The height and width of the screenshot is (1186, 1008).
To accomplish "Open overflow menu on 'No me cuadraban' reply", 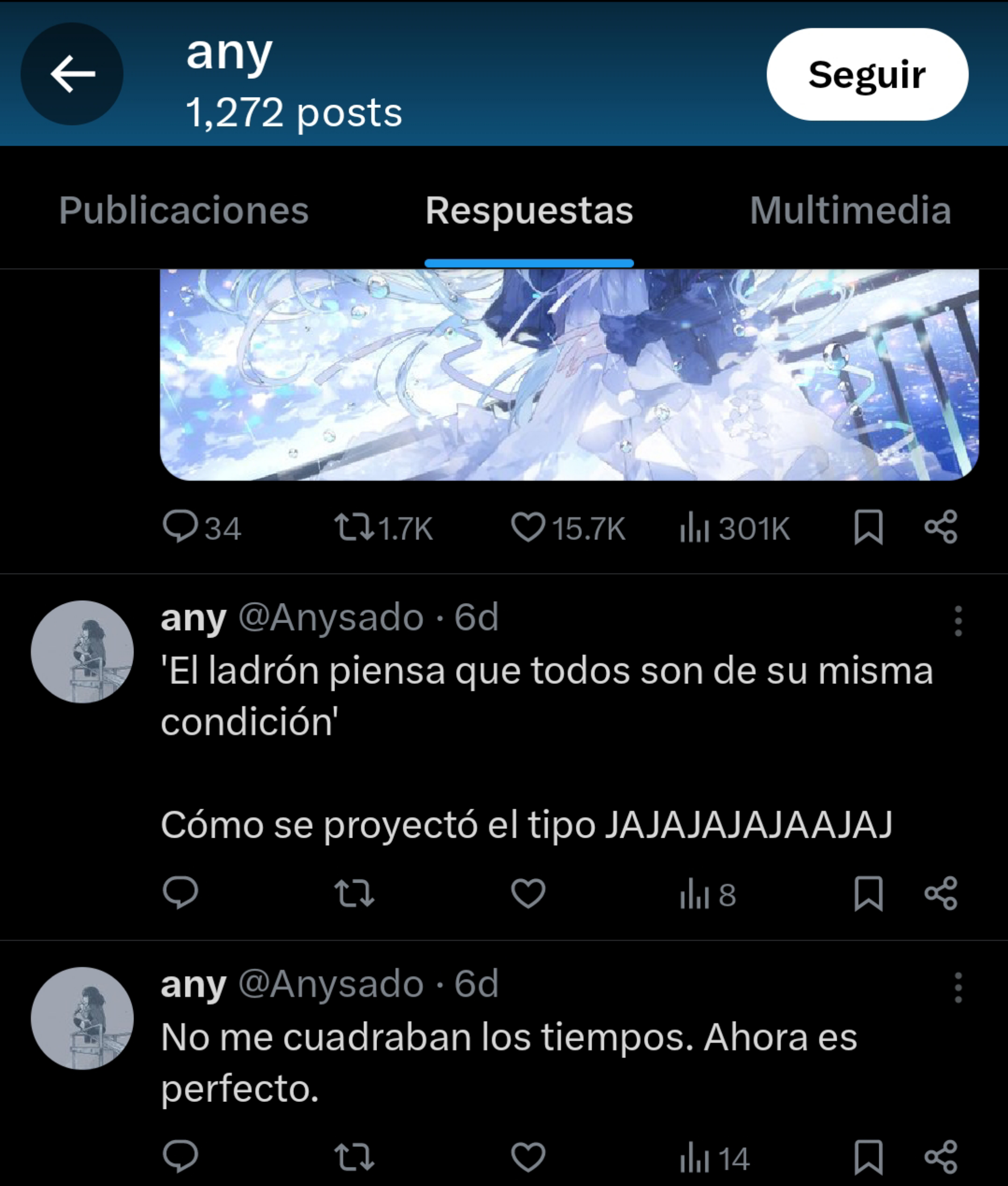I will (x=958, y=988).
